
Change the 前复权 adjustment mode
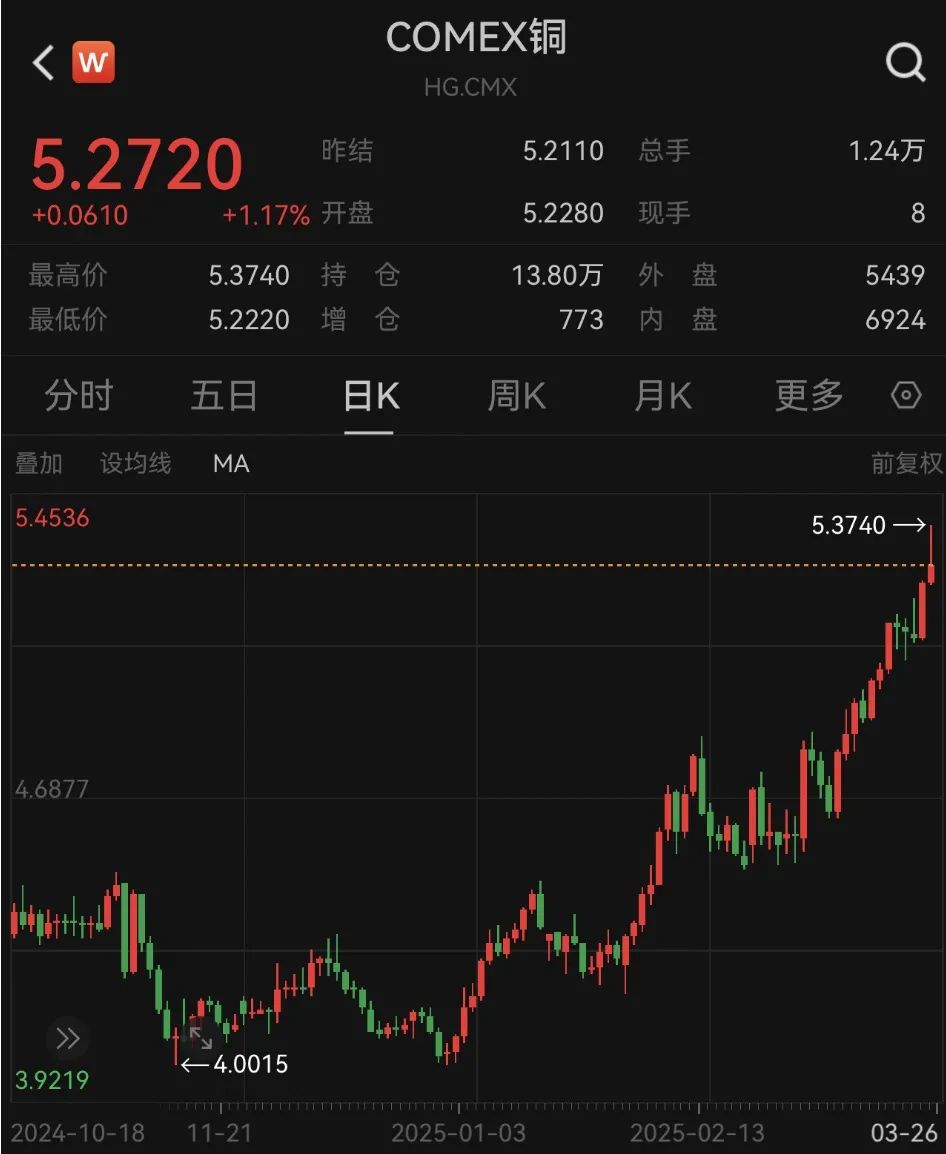point(906,464)
